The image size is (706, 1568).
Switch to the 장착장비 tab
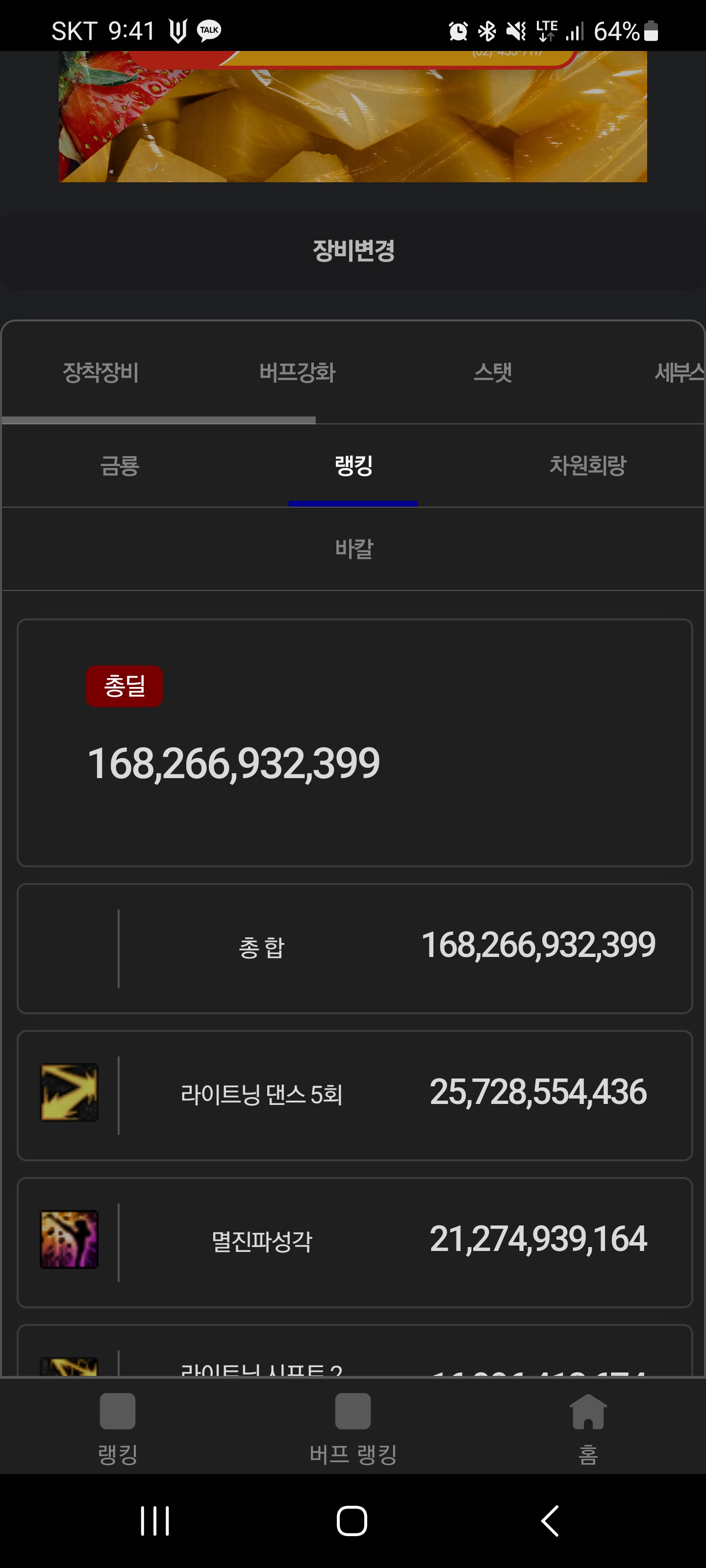pyautogui.click(x=101, y=372)
